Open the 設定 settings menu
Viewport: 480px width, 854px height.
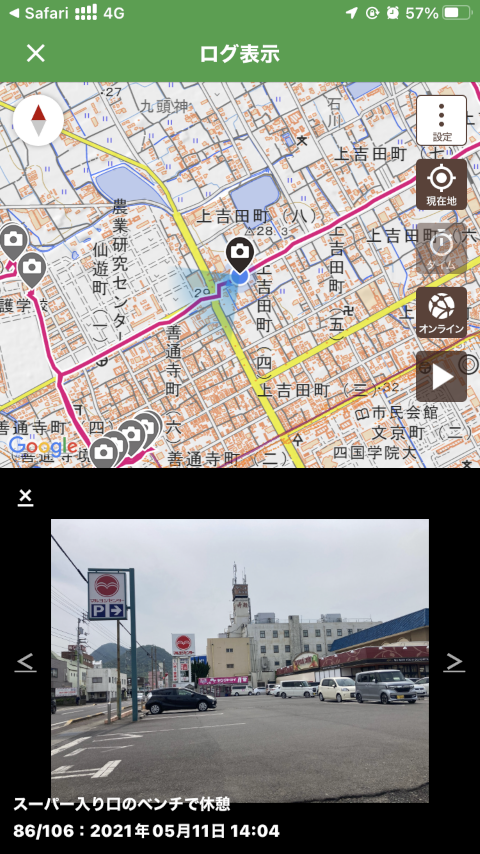tap(441, 120)
